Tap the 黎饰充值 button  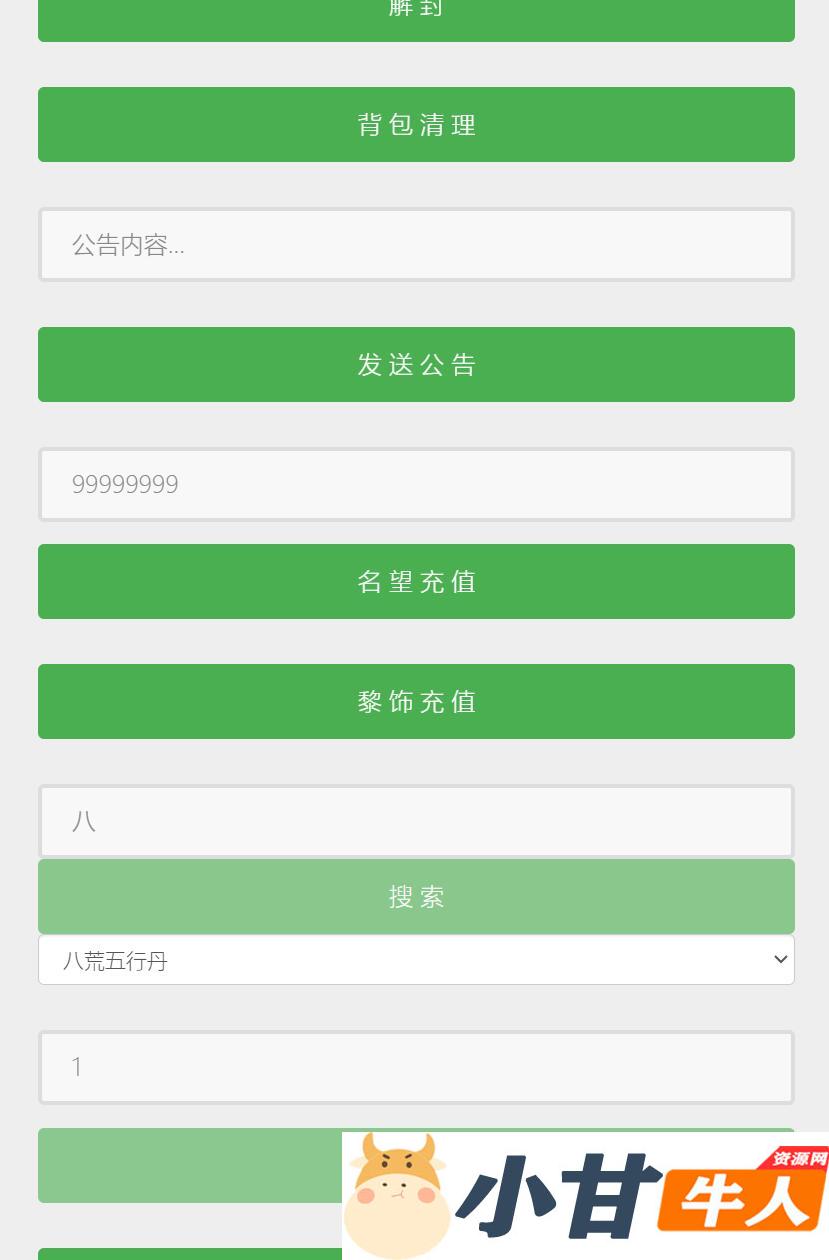tap(416, 701)
